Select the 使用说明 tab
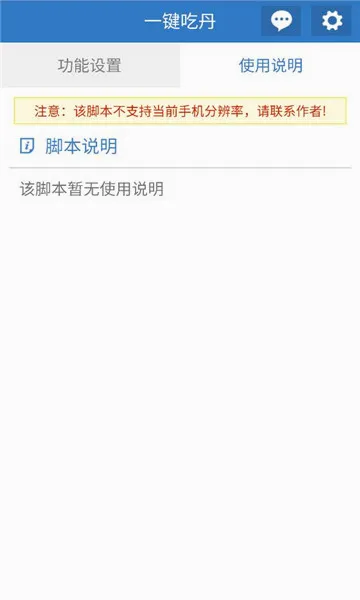Screen dimensions: 360x600 click(270, 66)
